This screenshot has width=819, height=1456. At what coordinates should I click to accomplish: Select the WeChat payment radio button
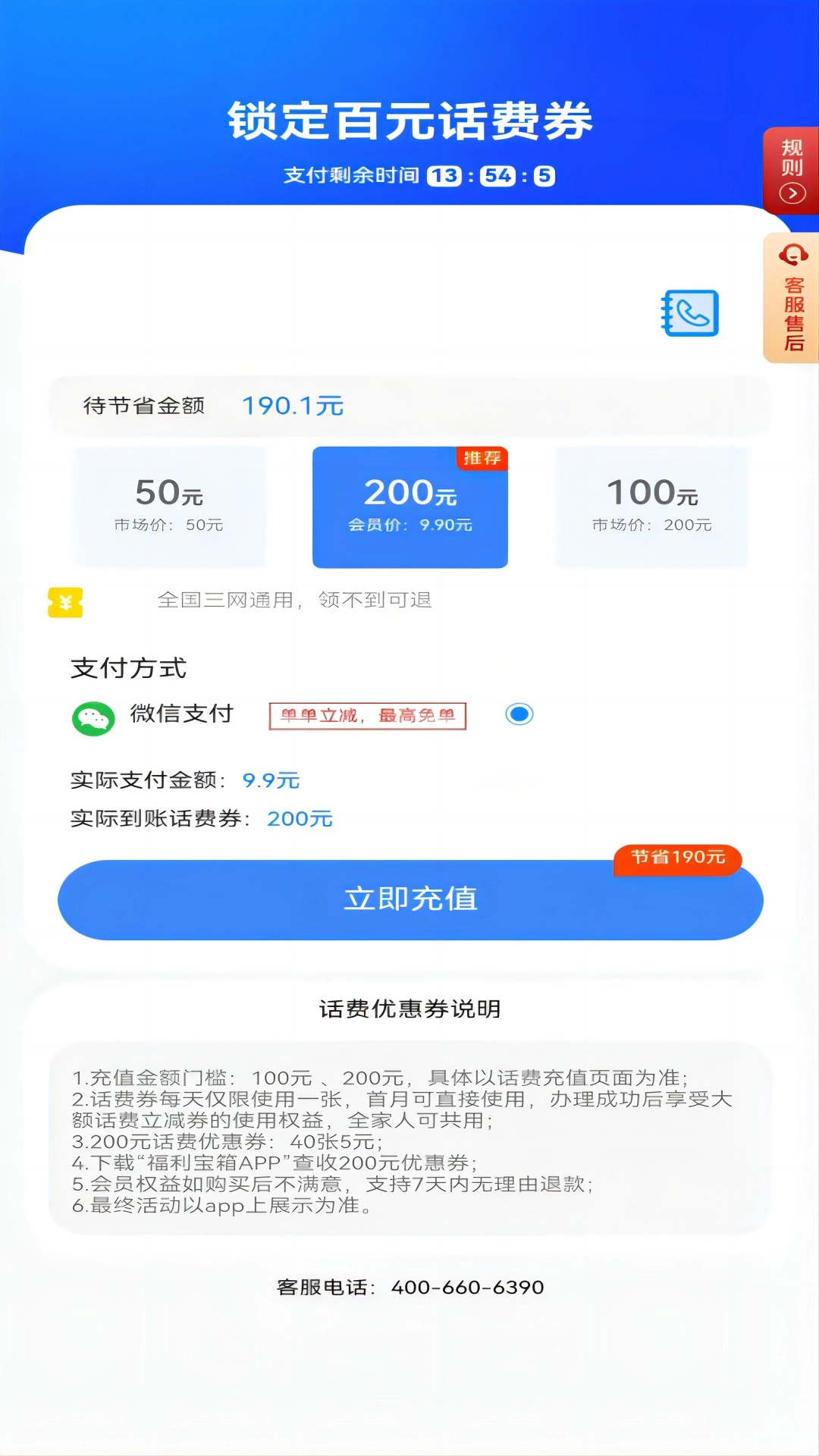(518, 714)
